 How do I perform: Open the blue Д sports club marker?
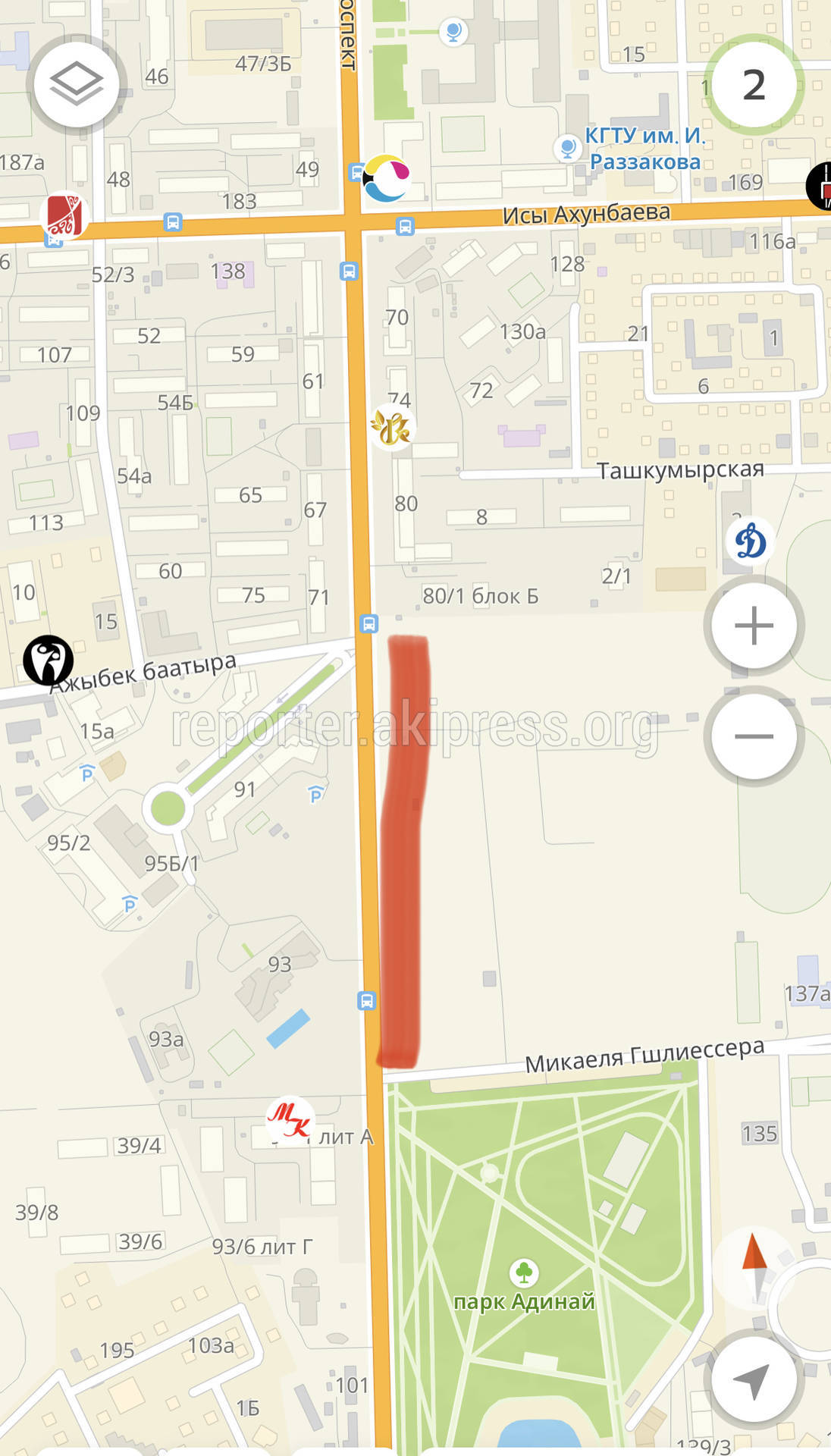(x=750, y=541)
